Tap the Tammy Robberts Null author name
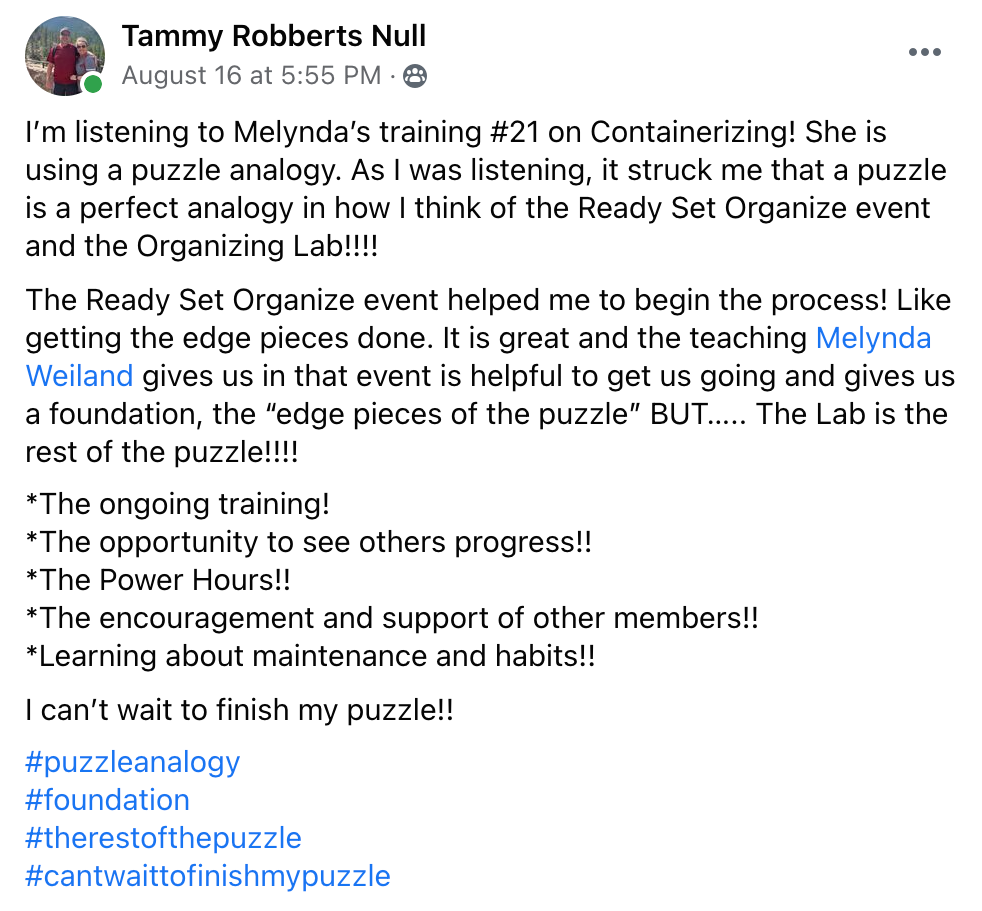Screen dimensions: 982x911 pos(273,37)
